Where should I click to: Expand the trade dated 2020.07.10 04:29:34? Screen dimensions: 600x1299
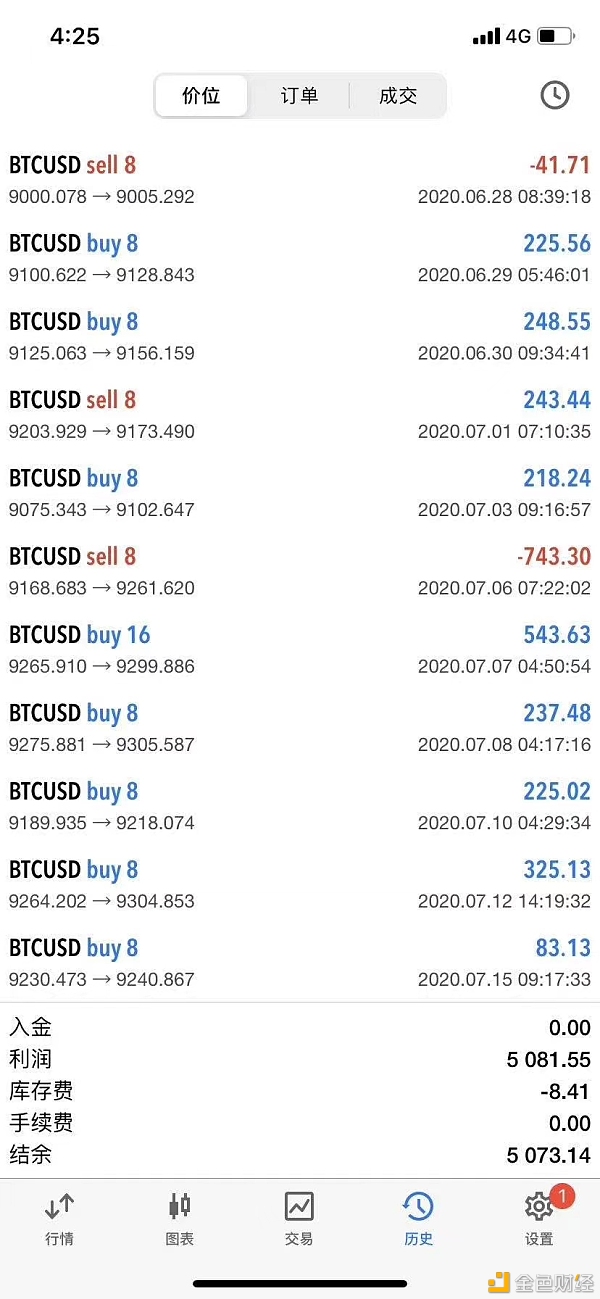pyautogui.click(x=300, y=806)
